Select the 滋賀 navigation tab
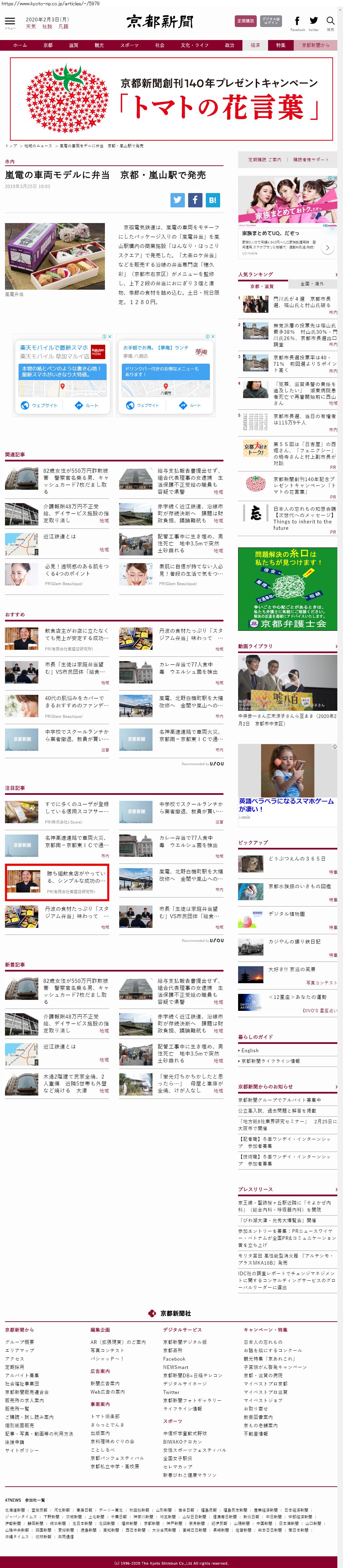The width and height of the screenshot is (343, 1568). tap(73, 45)
